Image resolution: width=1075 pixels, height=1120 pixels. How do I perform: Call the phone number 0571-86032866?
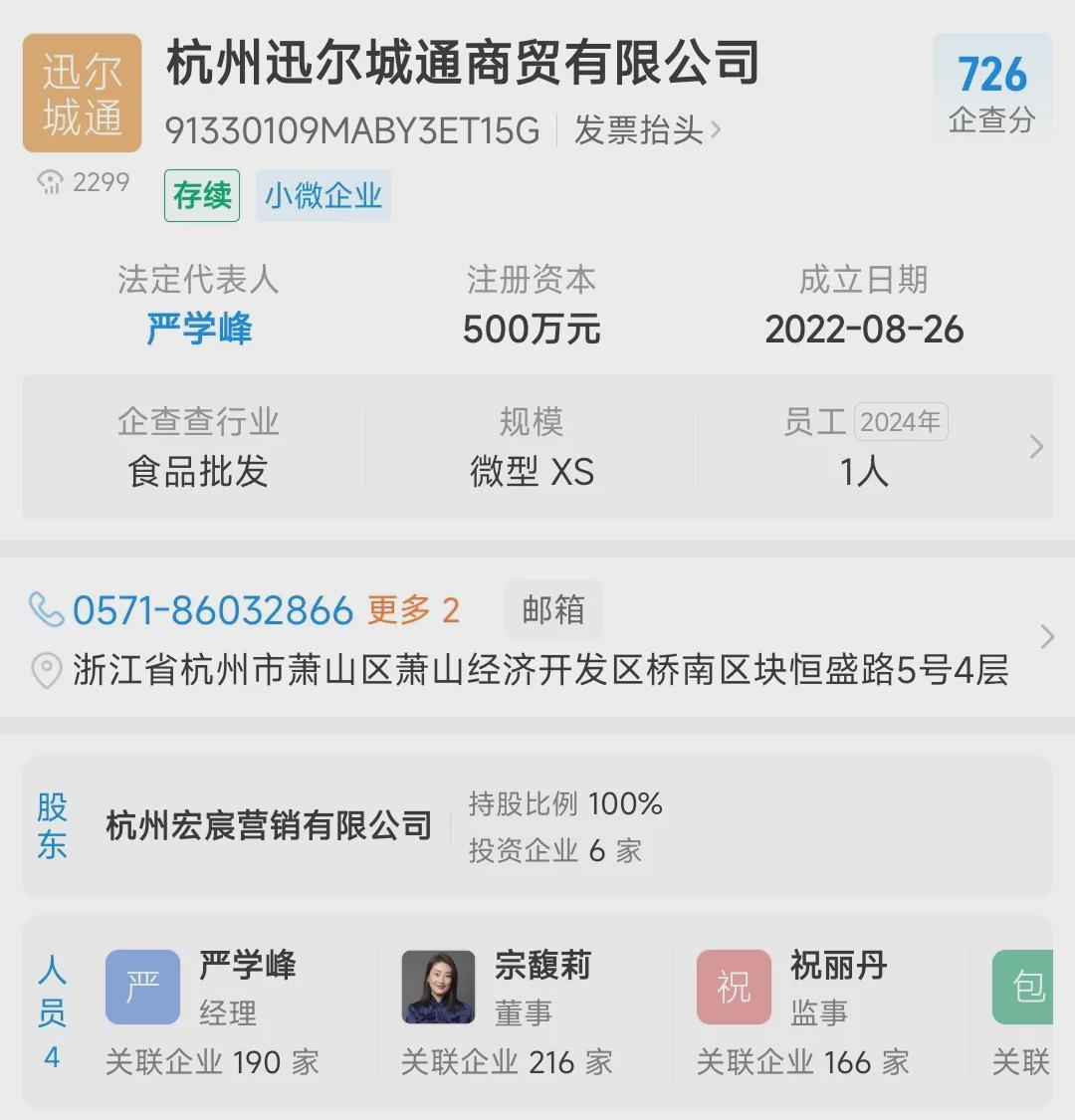tap(212, 610)
